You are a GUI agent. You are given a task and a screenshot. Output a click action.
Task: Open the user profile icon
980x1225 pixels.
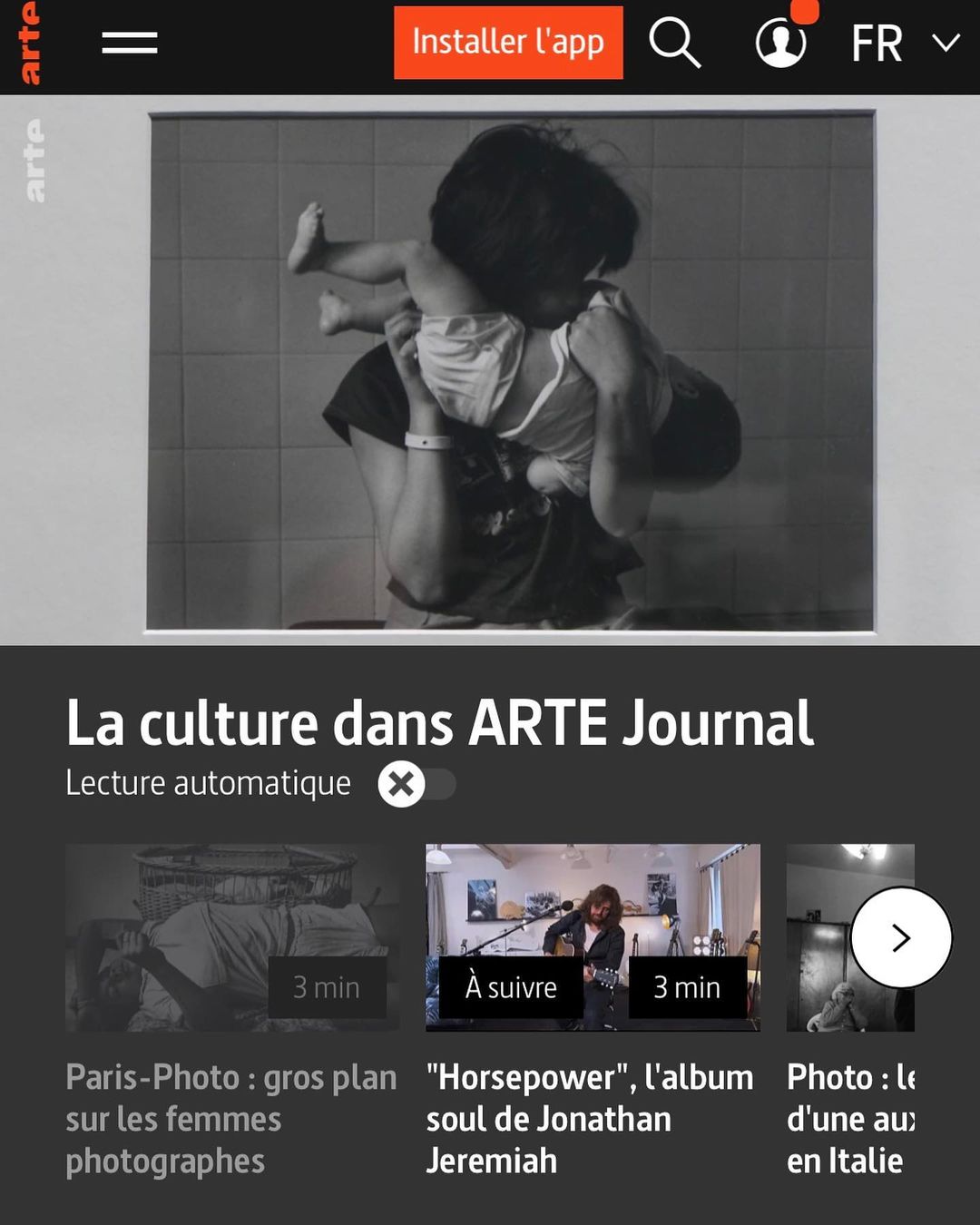780,43
